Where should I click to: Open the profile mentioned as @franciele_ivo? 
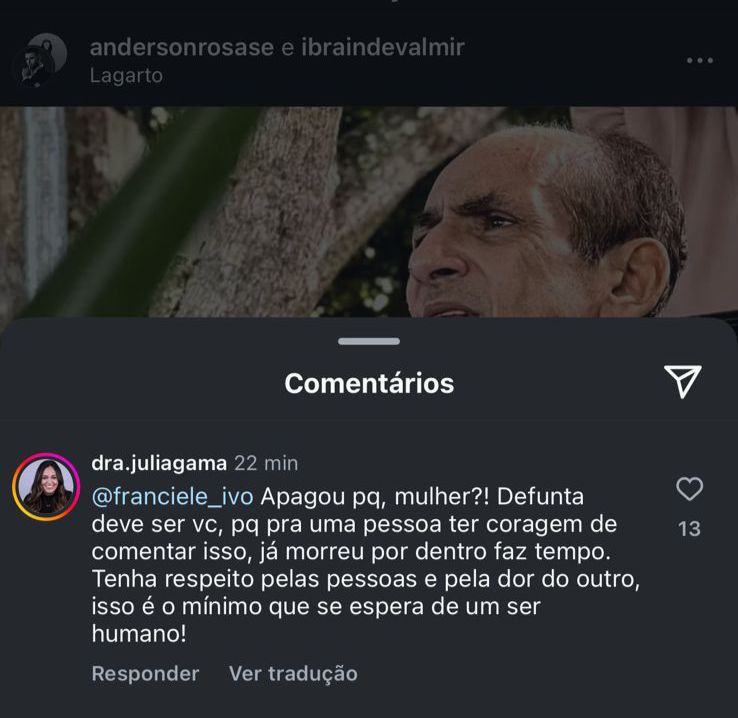pos(172,497)
